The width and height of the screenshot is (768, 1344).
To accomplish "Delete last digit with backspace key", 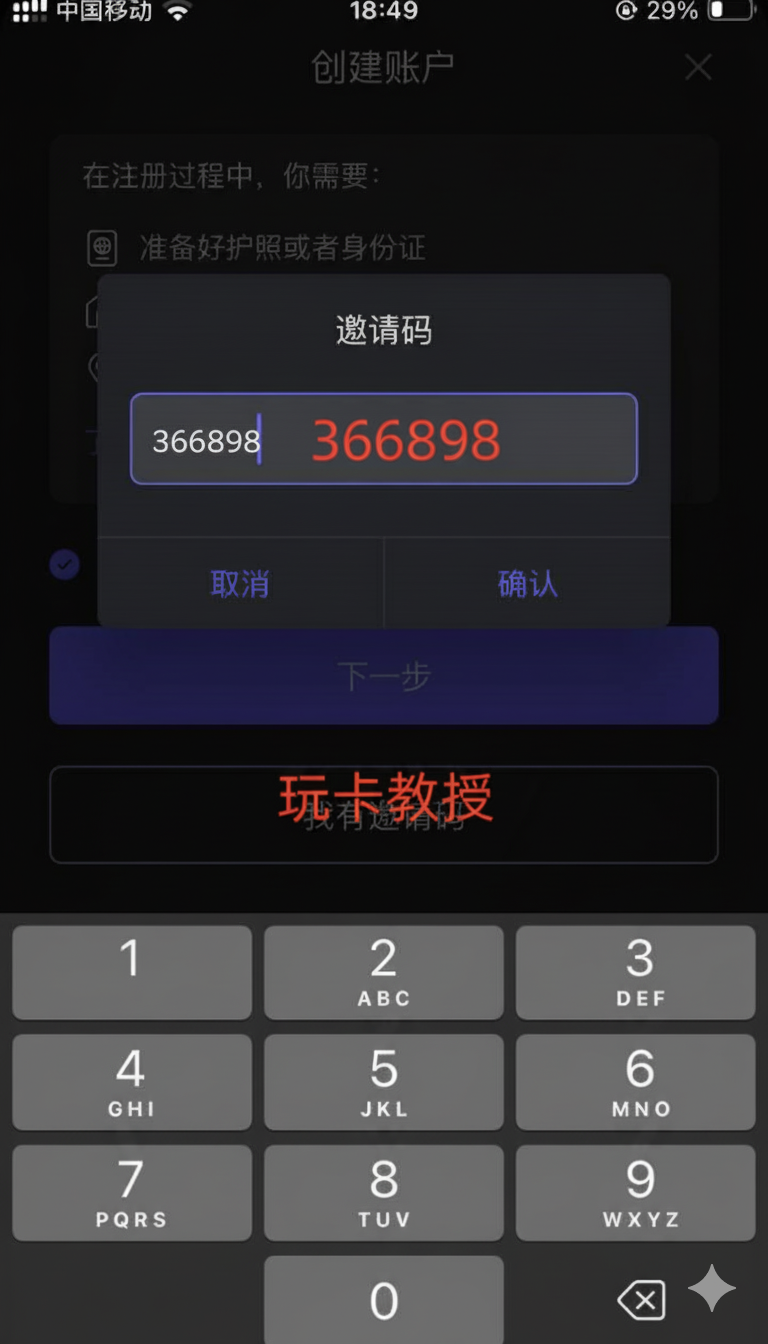I will [641, 1300].
